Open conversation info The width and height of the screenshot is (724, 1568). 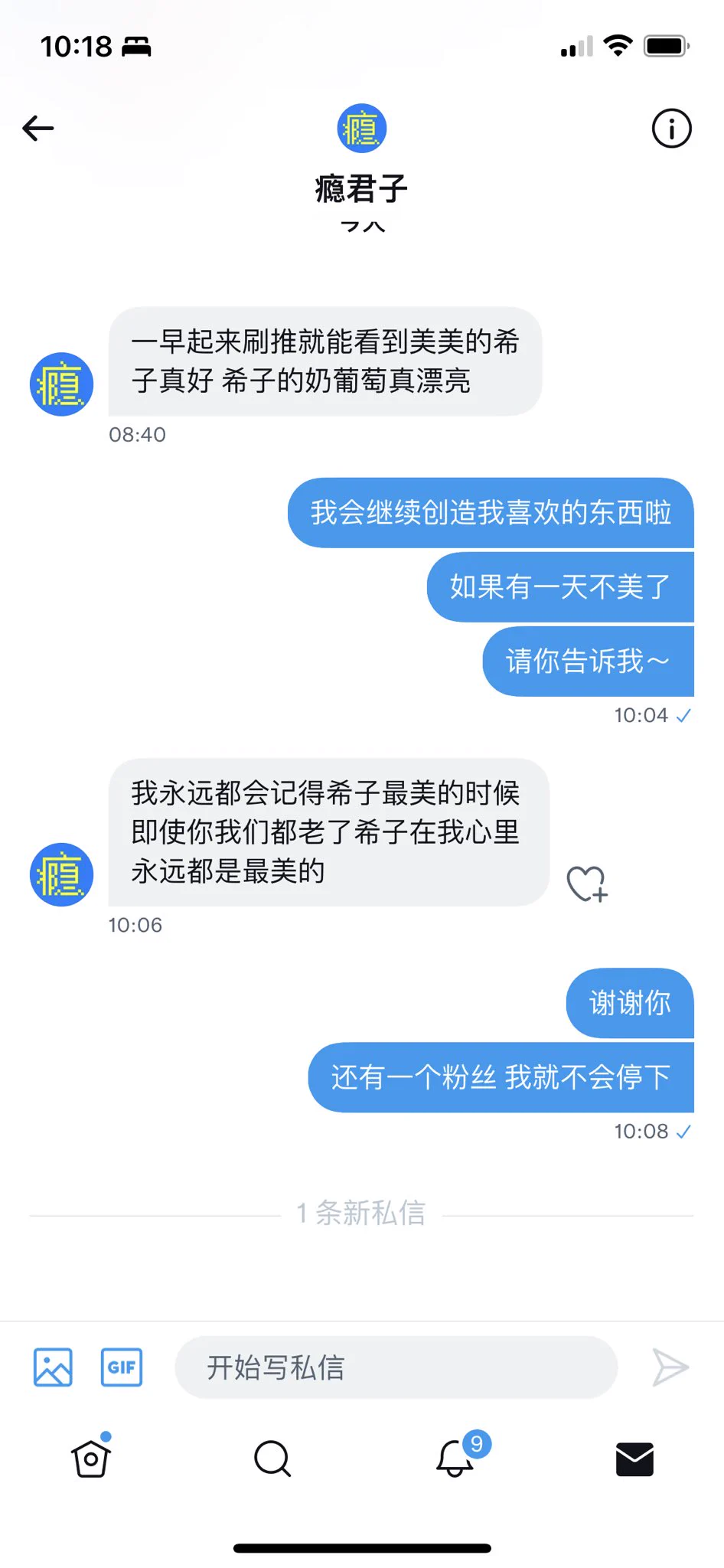click(671, 128)
